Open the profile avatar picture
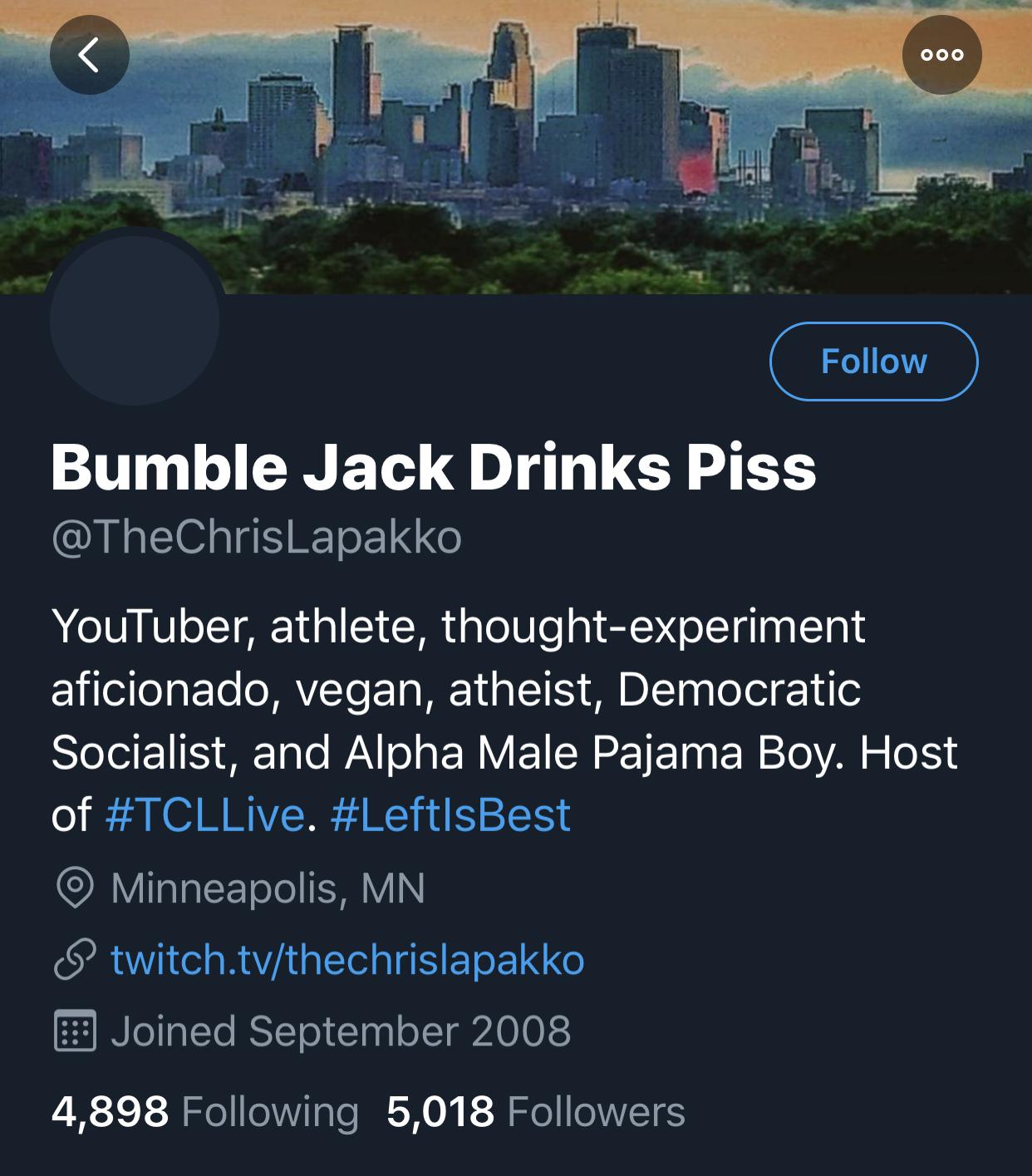Screen dimensions: 1032x1176 (135, 321)
